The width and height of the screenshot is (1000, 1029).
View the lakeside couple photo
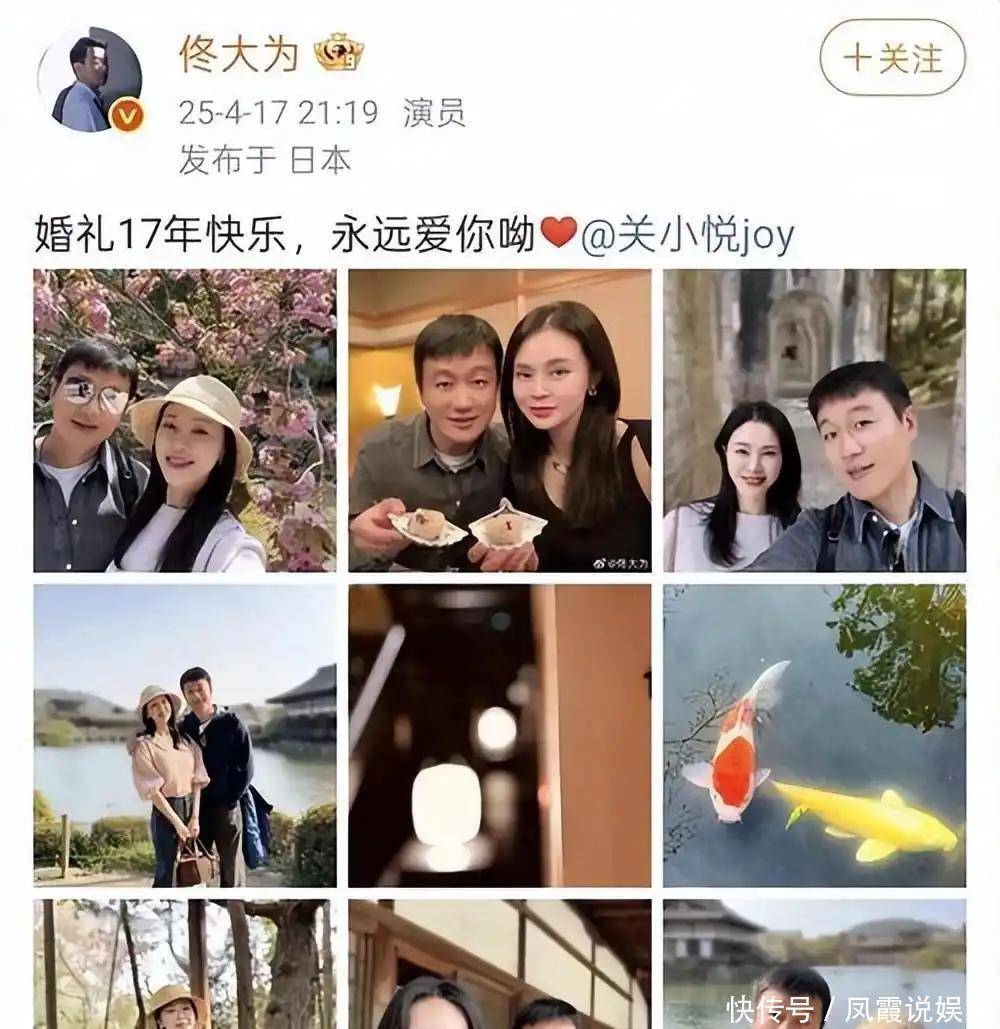click(185, 735)
